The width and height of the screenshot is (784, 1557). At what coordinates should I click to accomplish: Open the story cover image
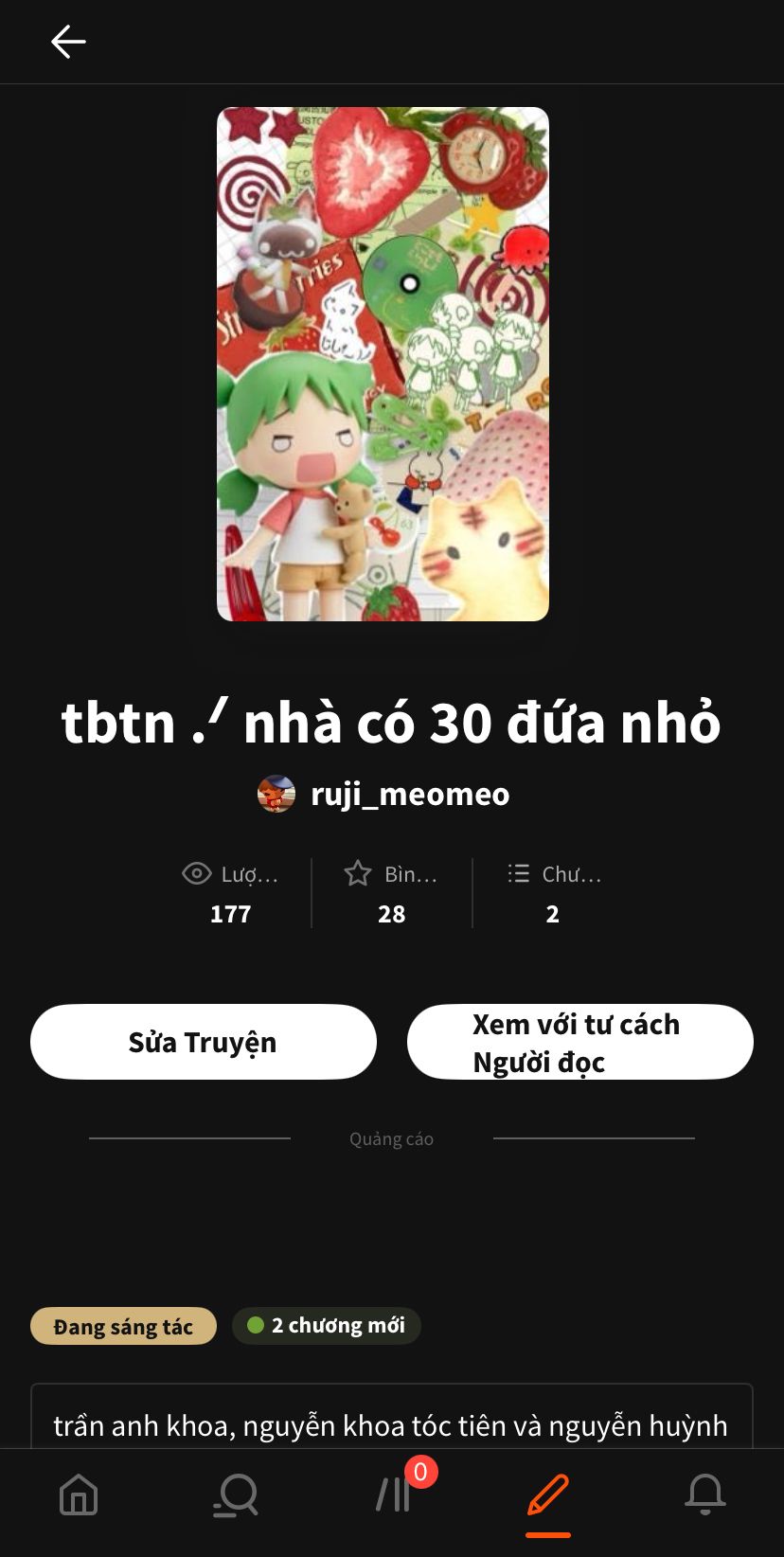coord(383,364)
